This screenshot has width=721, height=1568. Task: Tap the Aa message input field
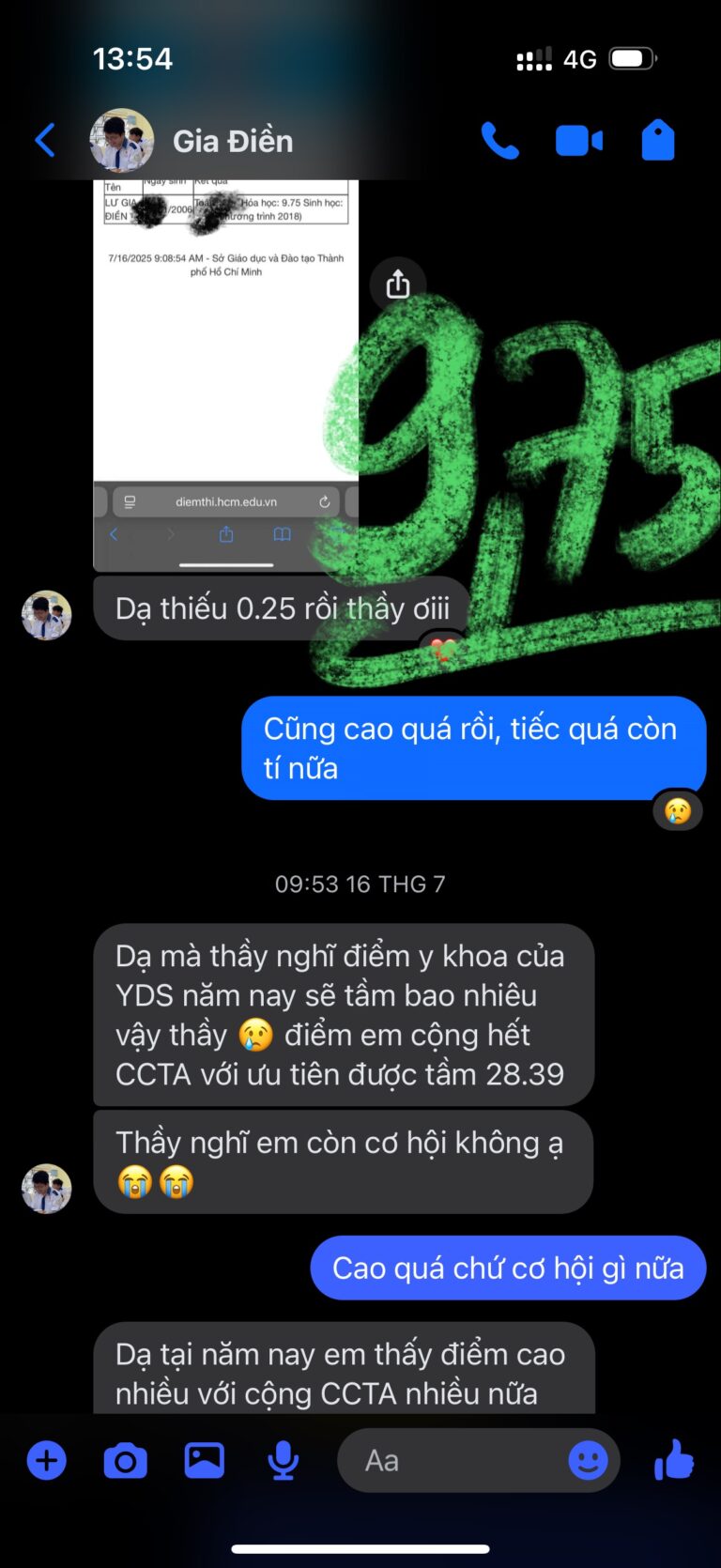coord(451,1461)
